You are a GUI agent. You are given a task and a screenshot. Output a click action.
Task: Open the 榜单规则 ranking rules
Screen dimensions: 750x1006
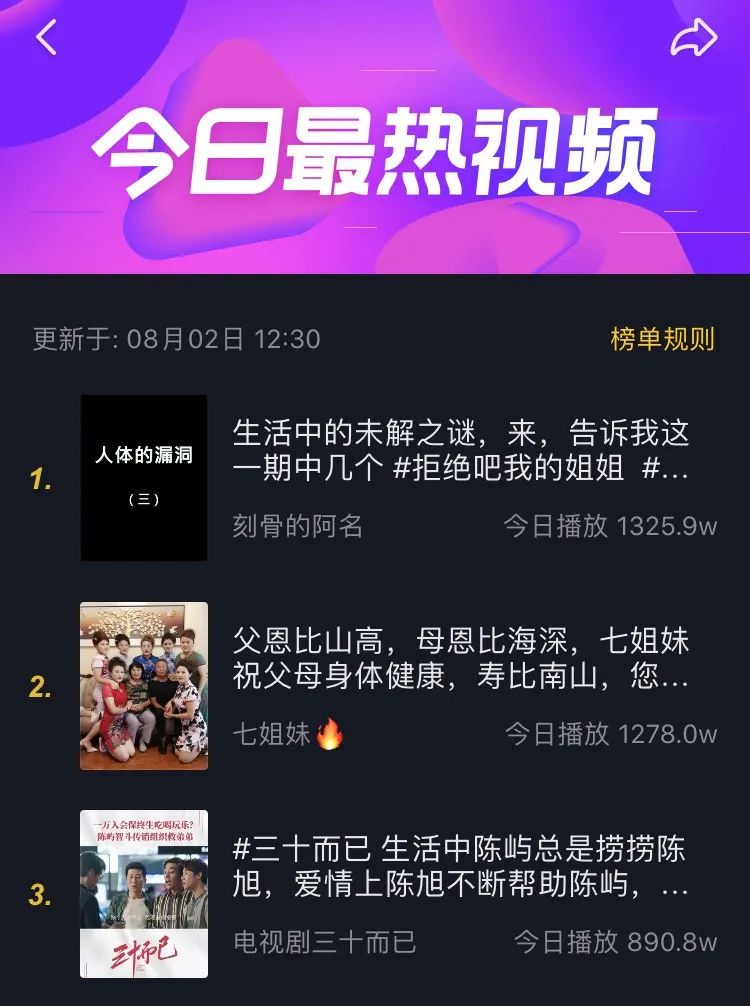(x=662, y=339)
